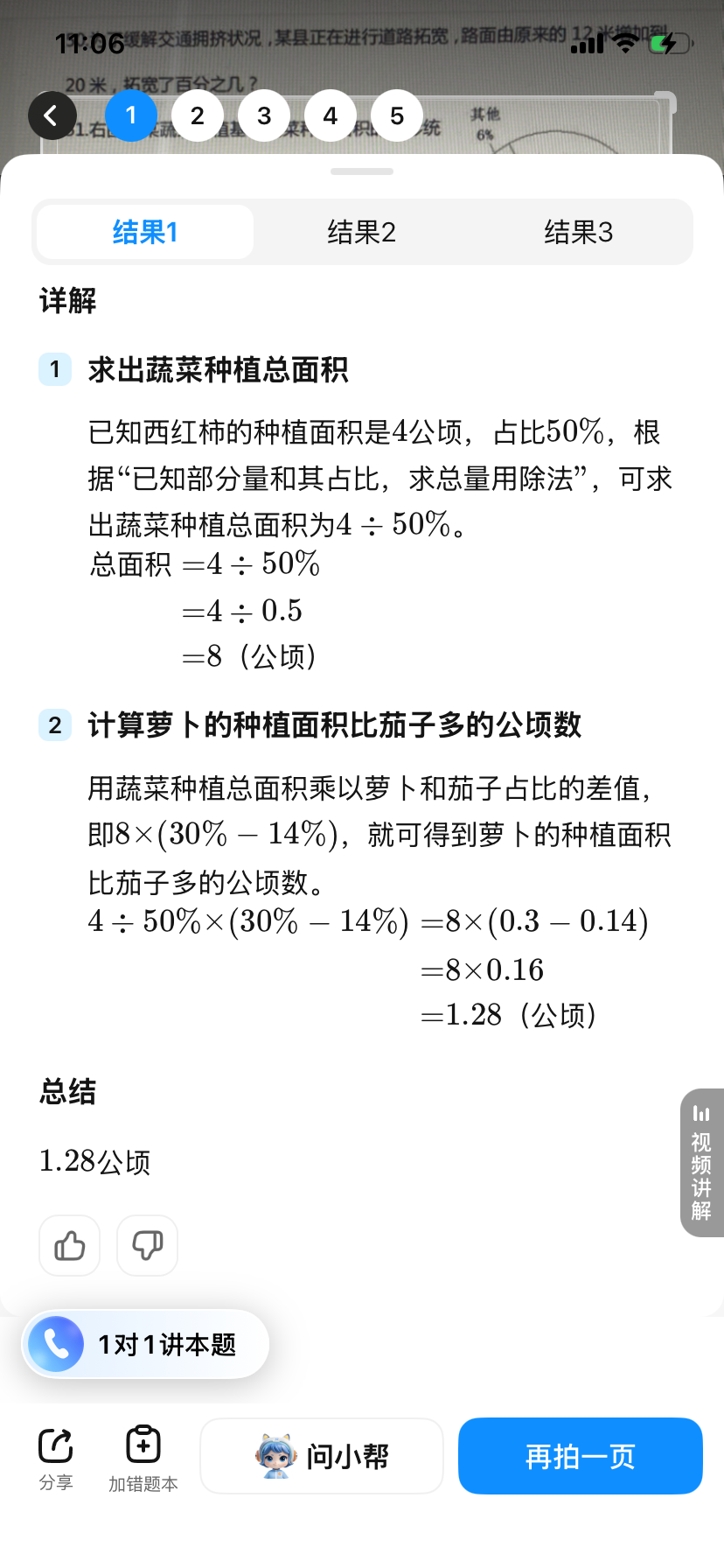Add question to 加错题本
The width and height of the screenshot is (724, 1568).
click(x=143, y=1457)
